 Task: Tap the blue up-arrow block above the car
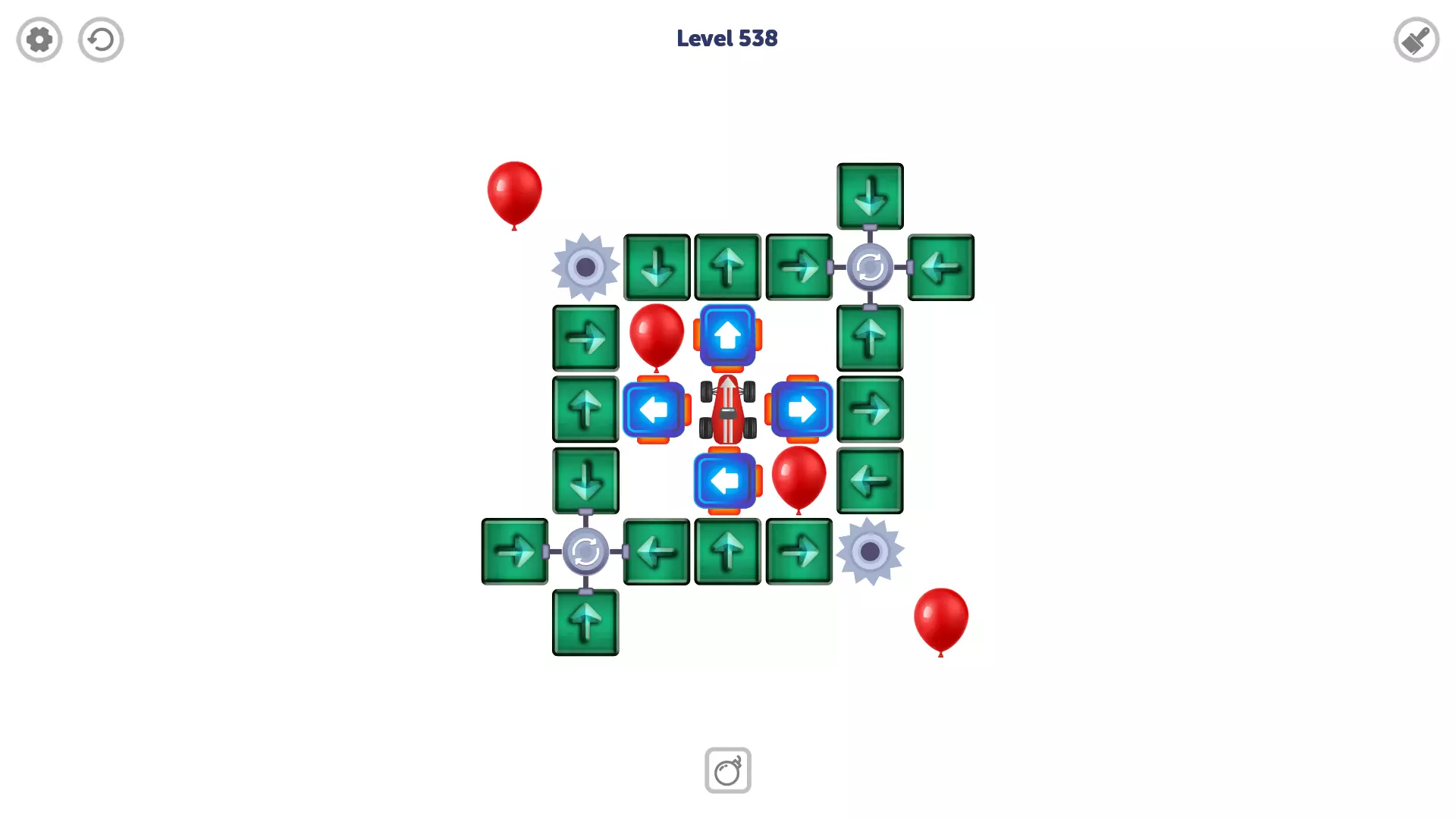727,335
